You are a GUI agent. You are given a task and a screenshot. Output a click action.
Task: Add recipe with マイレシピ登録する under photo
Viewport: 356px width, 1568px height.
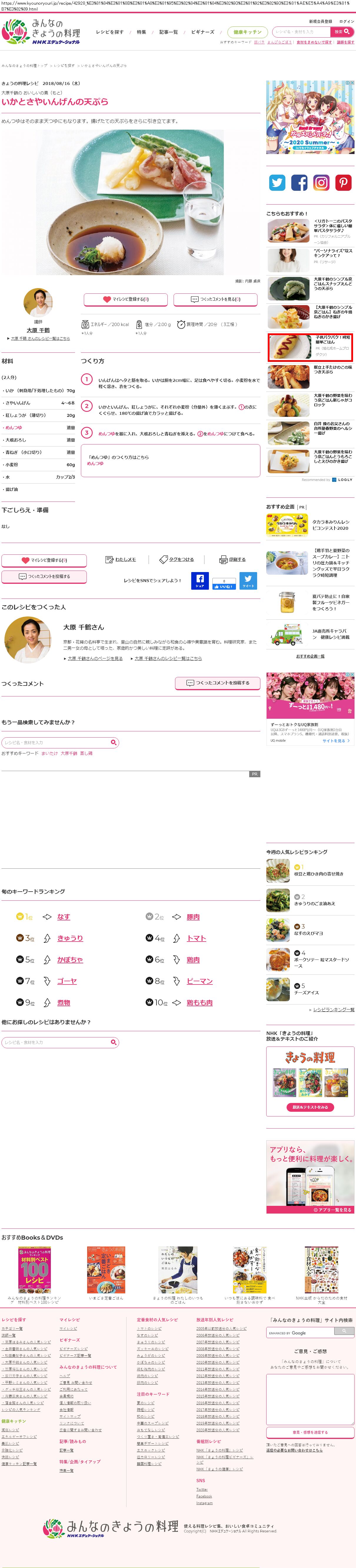point(126,299)
